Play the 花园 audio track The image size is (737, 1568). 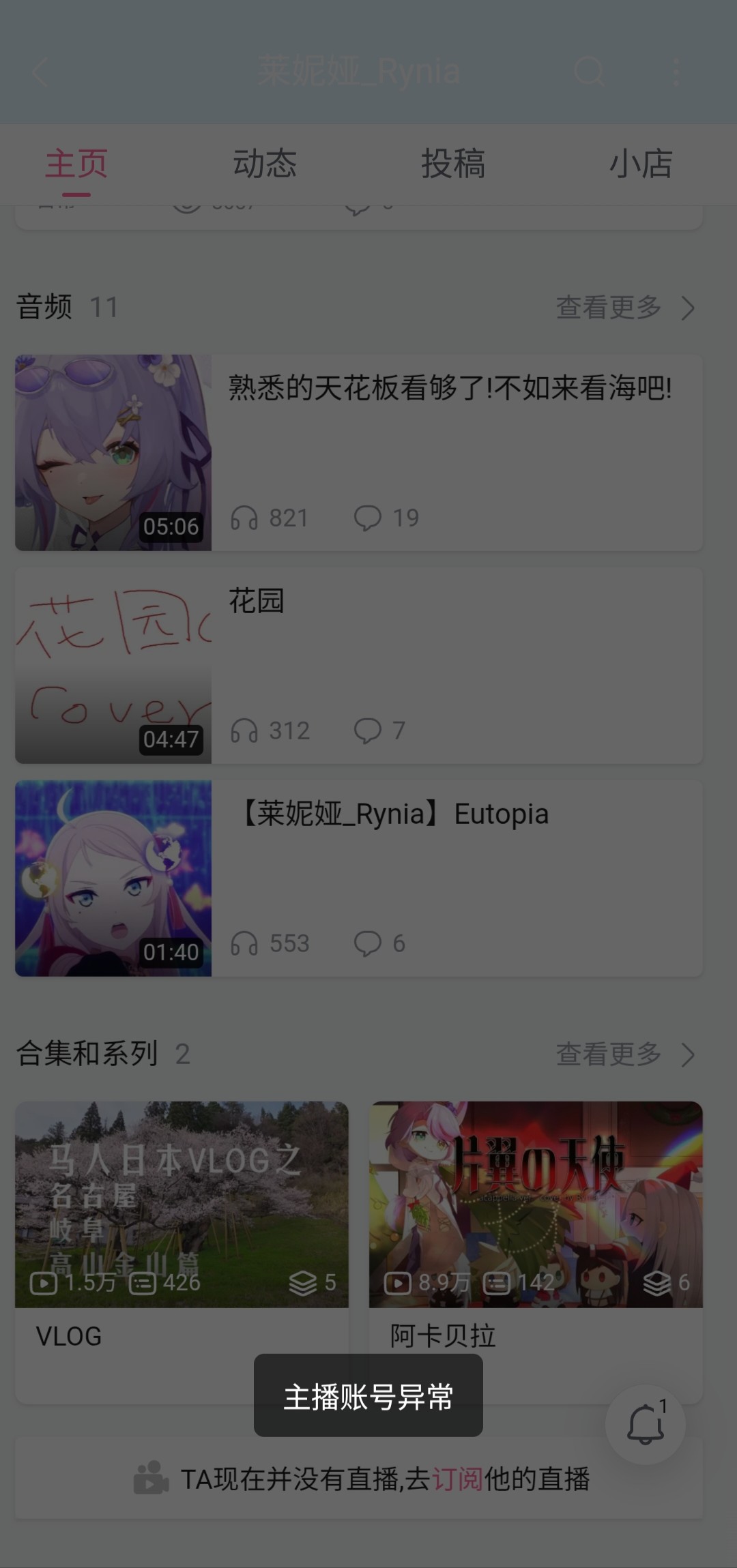tap(359, 665)
